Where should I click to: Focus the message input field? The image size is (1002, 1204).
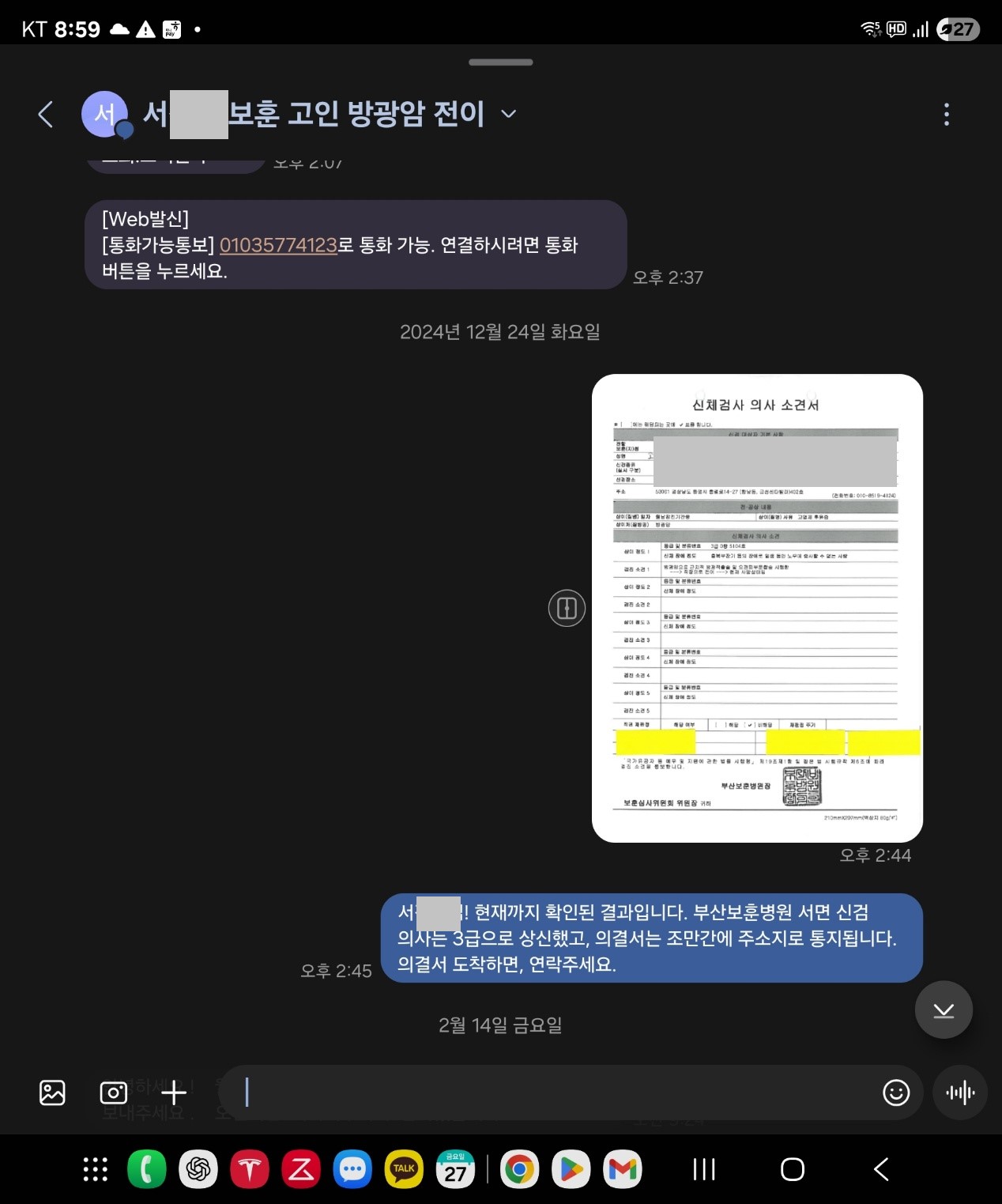pos(553,1093)
